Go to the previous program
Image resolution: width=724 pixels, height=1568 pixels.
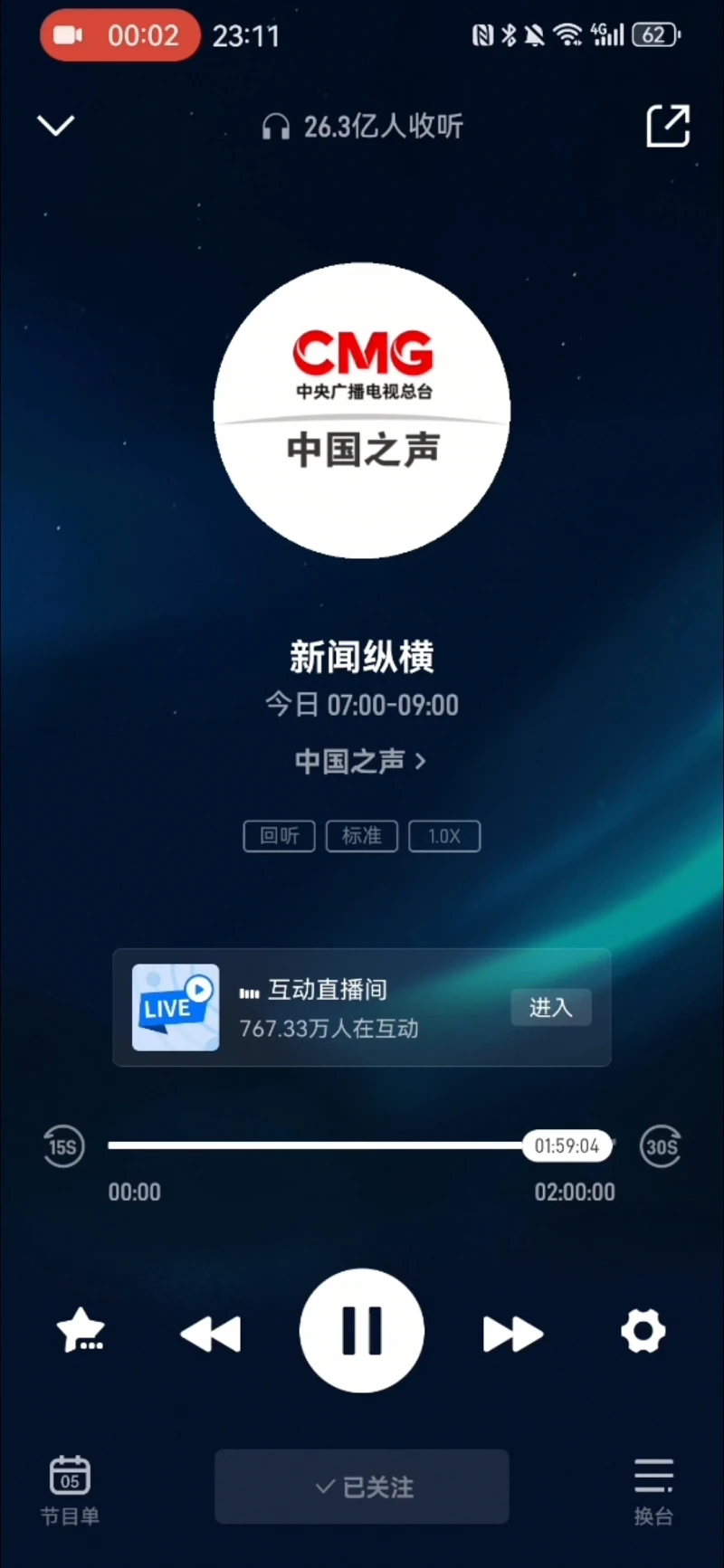click(x=211, y=1334)
